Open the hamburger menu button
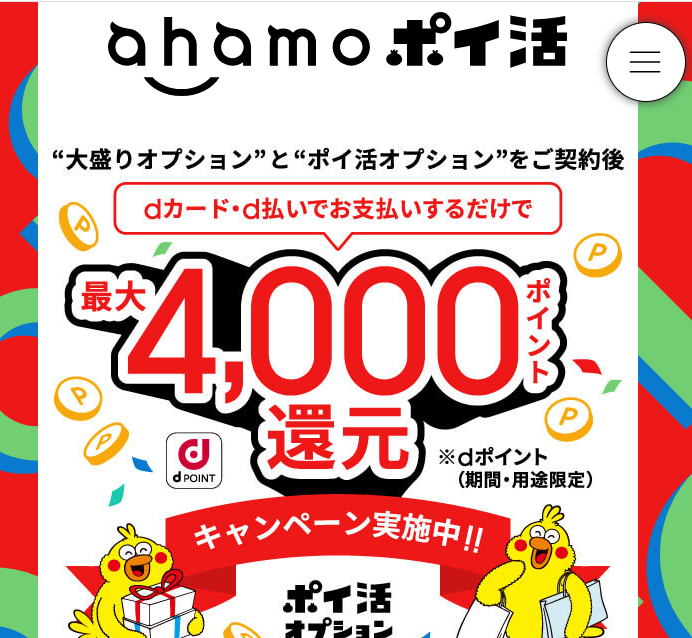 click(x=645, y=62)
